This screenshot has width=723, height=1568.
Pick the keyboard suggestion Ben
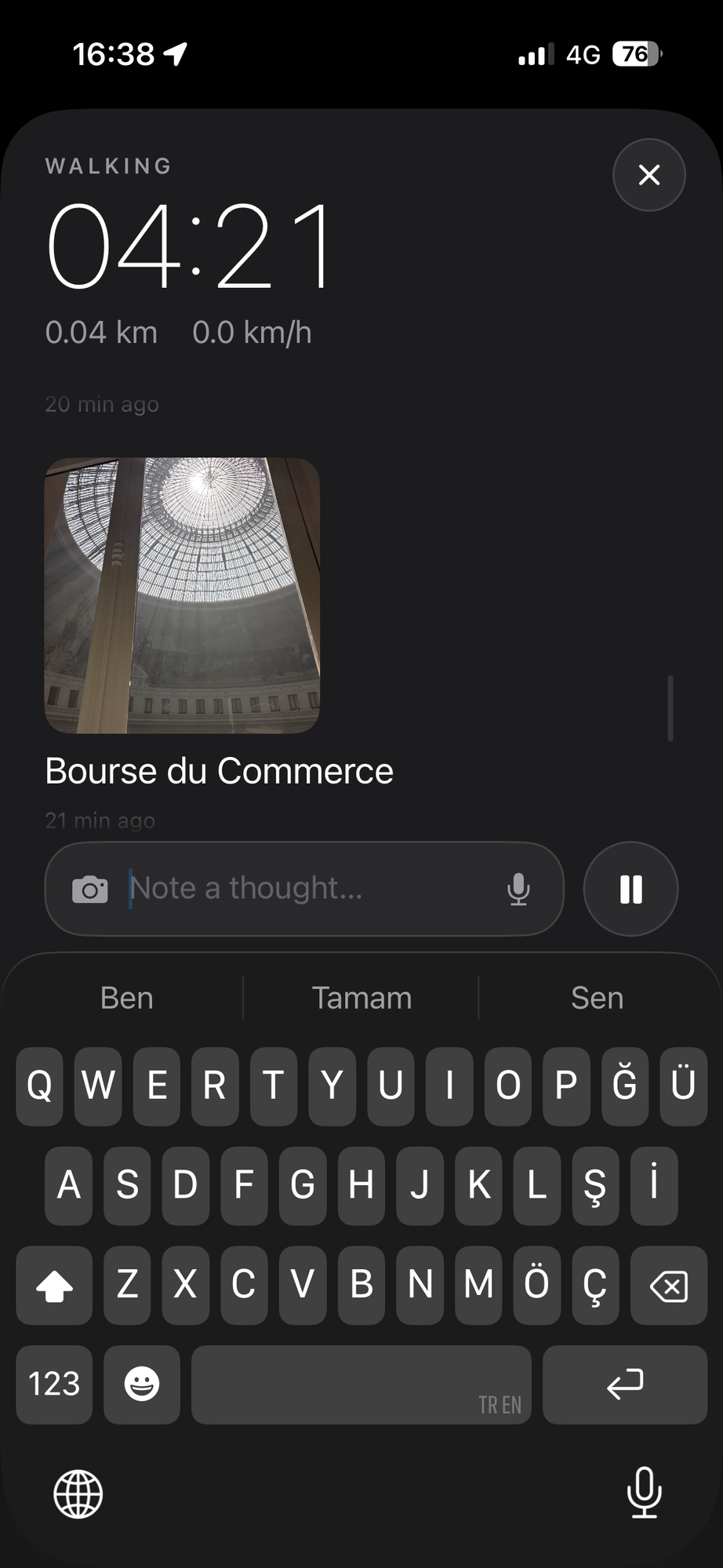126,998
